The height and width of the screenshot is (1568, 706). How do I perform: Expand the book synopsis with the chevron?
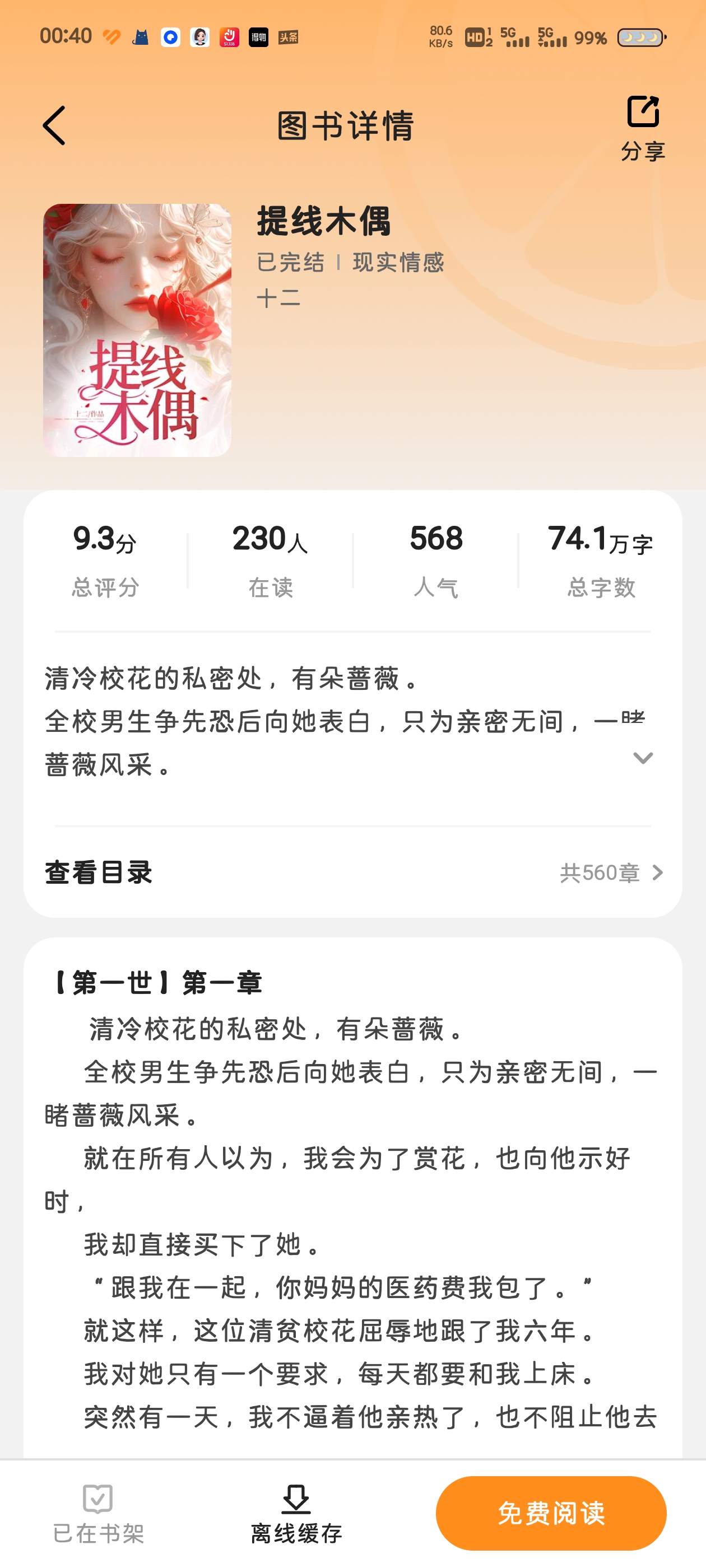(x=643, y=758)
